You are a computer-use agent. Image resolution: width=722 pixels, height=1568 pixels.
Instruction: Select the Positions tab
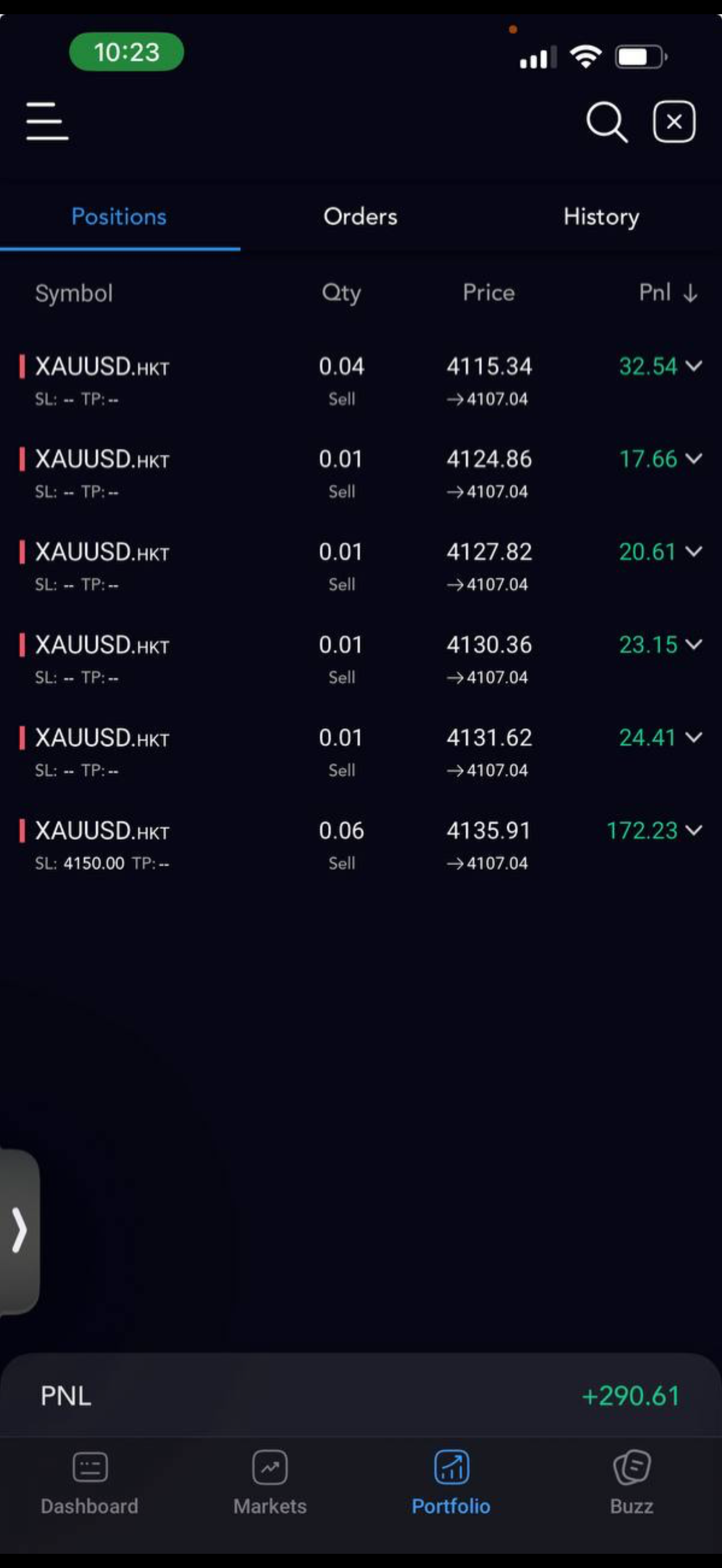tap(119, 217)
